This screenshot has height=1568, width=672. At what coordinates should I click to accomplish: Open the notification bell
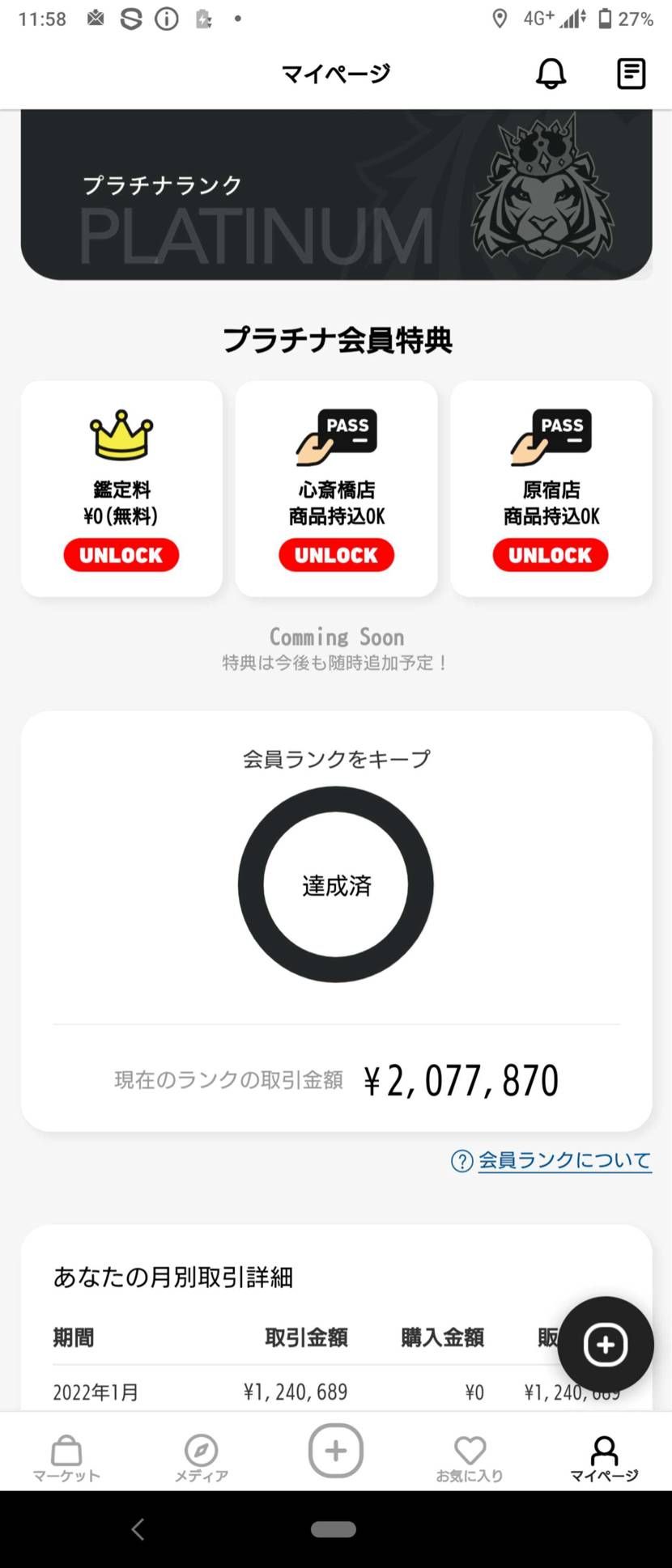pyautogui.click(x=551, y=73)
